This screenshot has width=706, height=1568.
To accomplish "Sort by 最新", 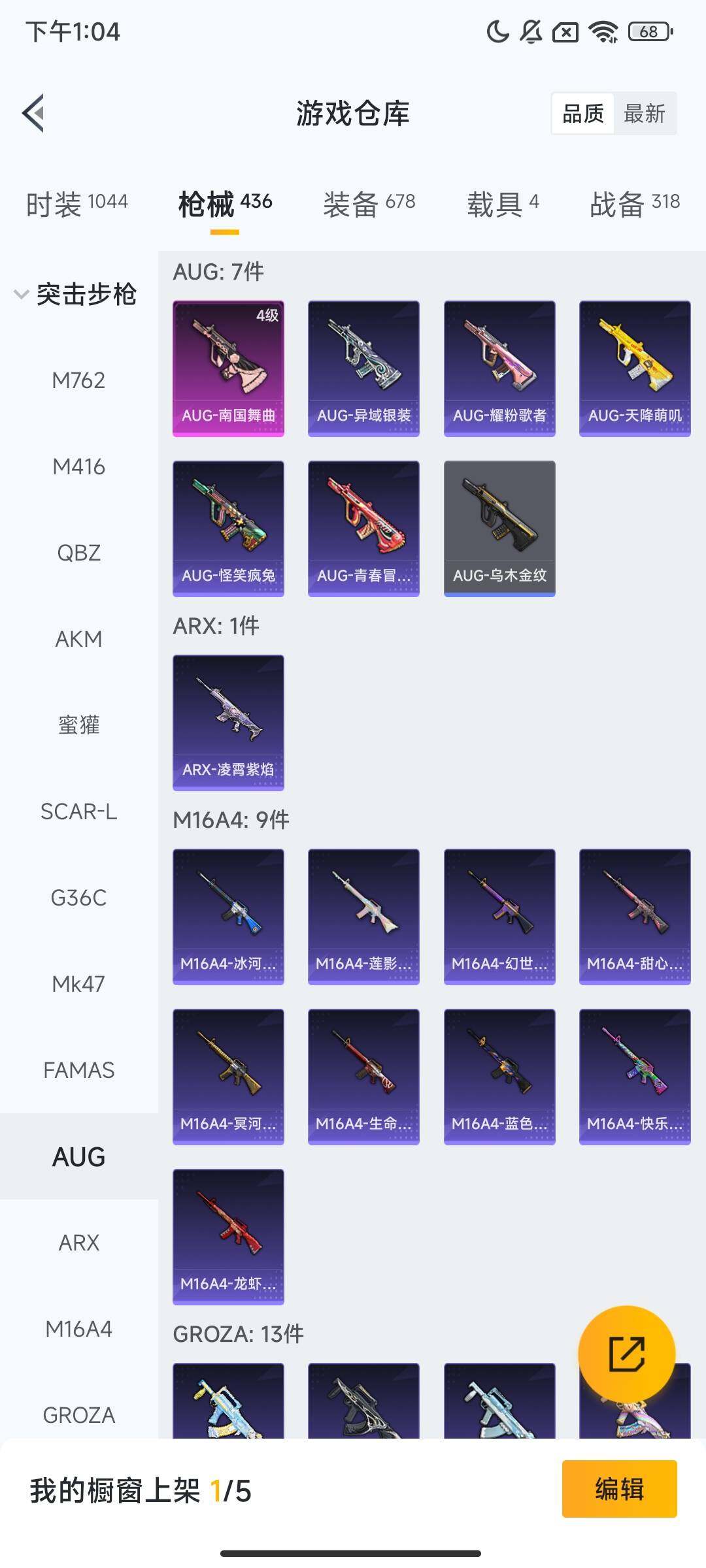I will [644, 114].
